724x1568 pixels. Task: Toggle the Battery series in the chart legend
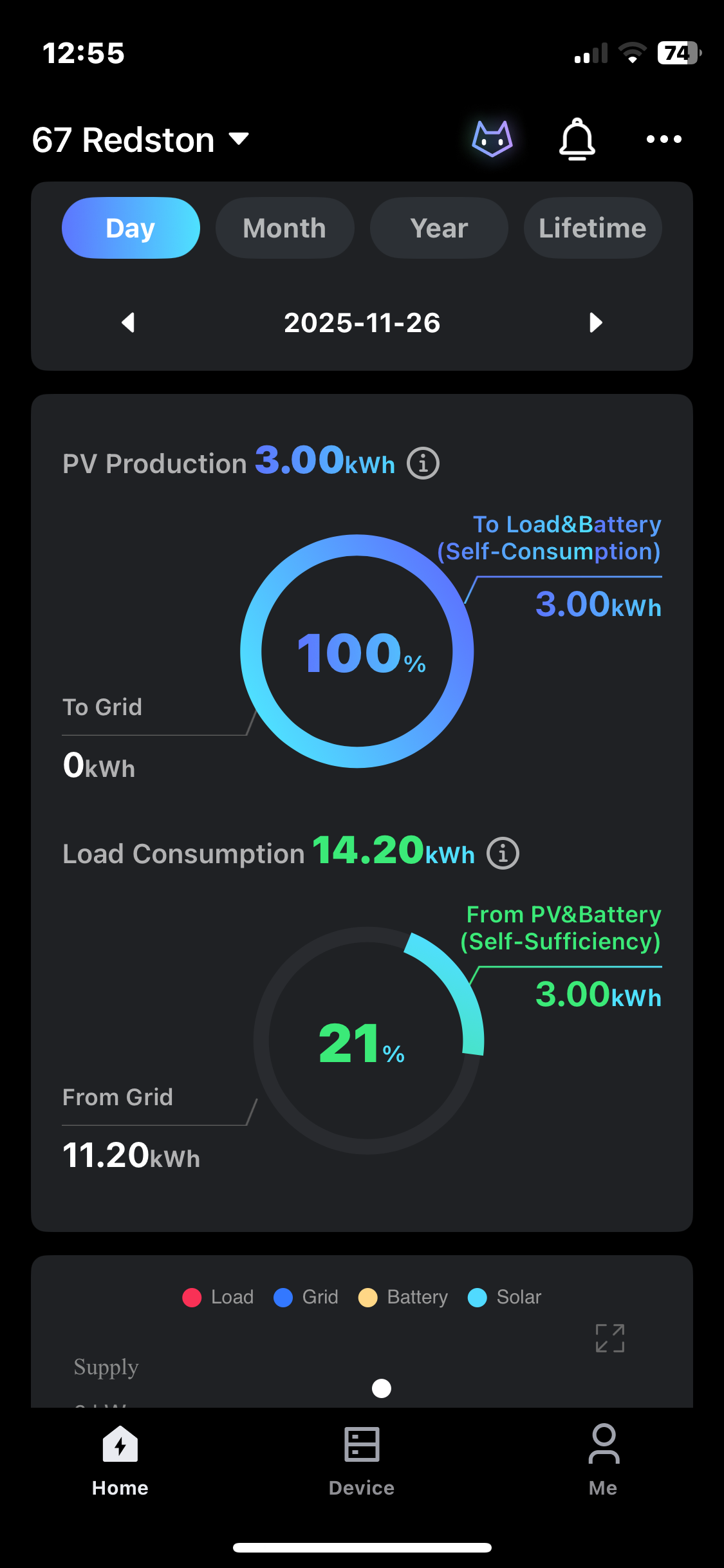pos(404,1297)
